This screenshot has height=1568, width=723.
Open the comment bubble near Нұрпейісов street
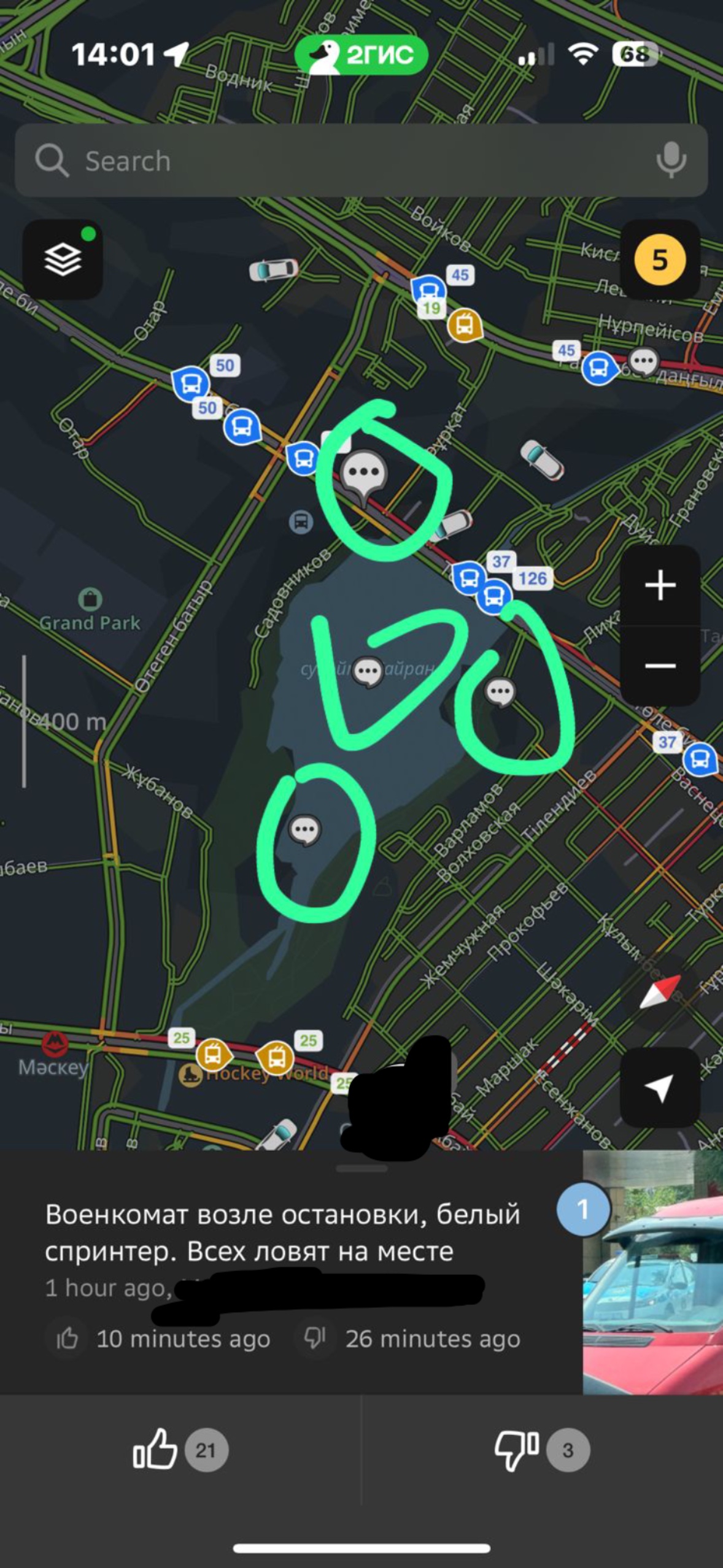pos(643,362)
